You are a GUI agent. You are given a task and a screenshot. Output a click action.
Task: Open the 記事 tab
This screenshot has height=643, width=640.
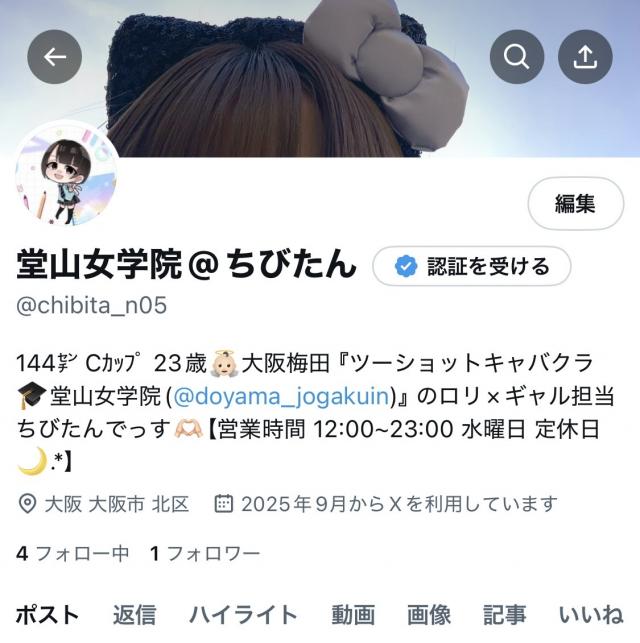tap(505, 615)
